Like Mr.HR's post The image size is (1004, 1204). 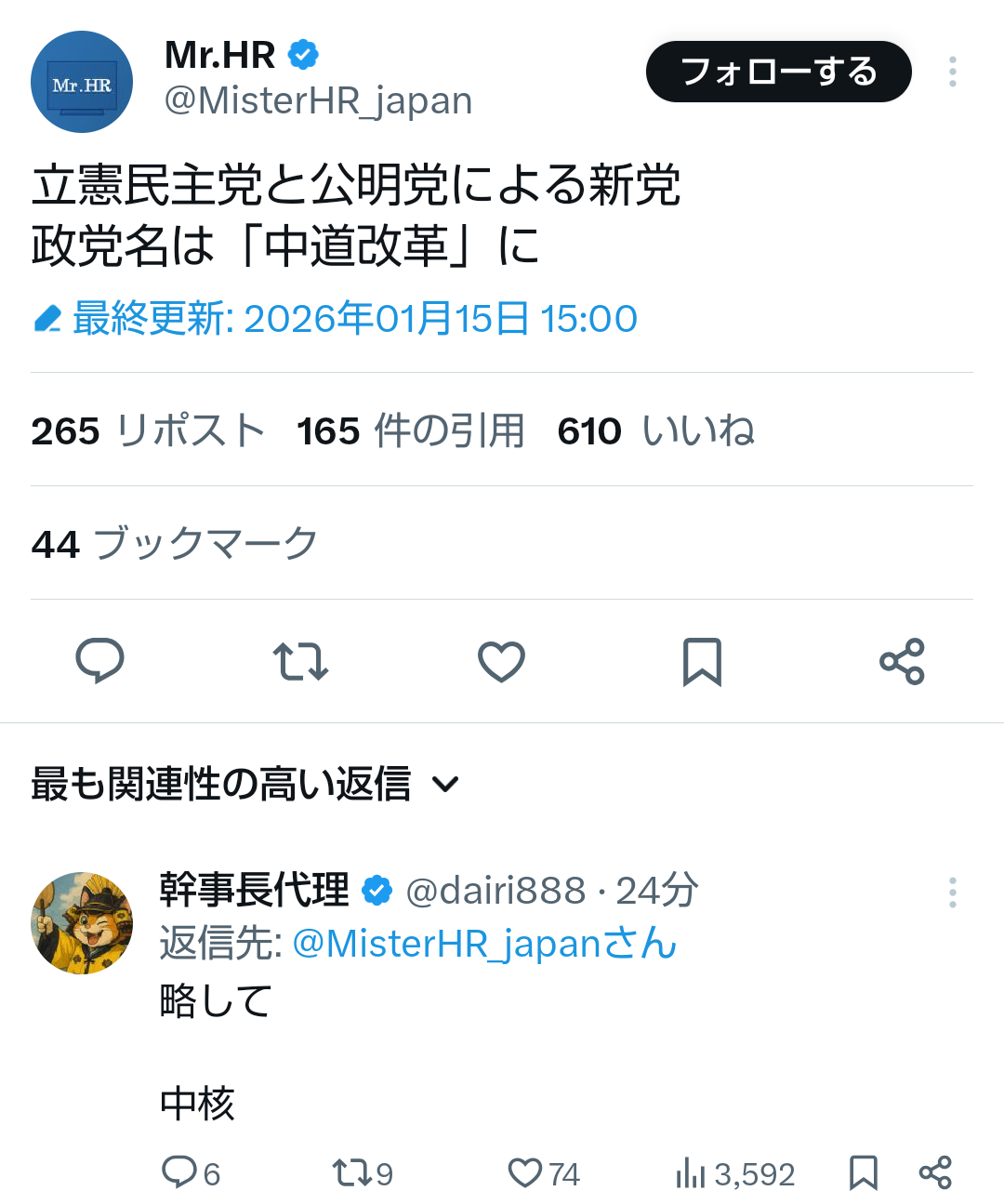point(501,661)
